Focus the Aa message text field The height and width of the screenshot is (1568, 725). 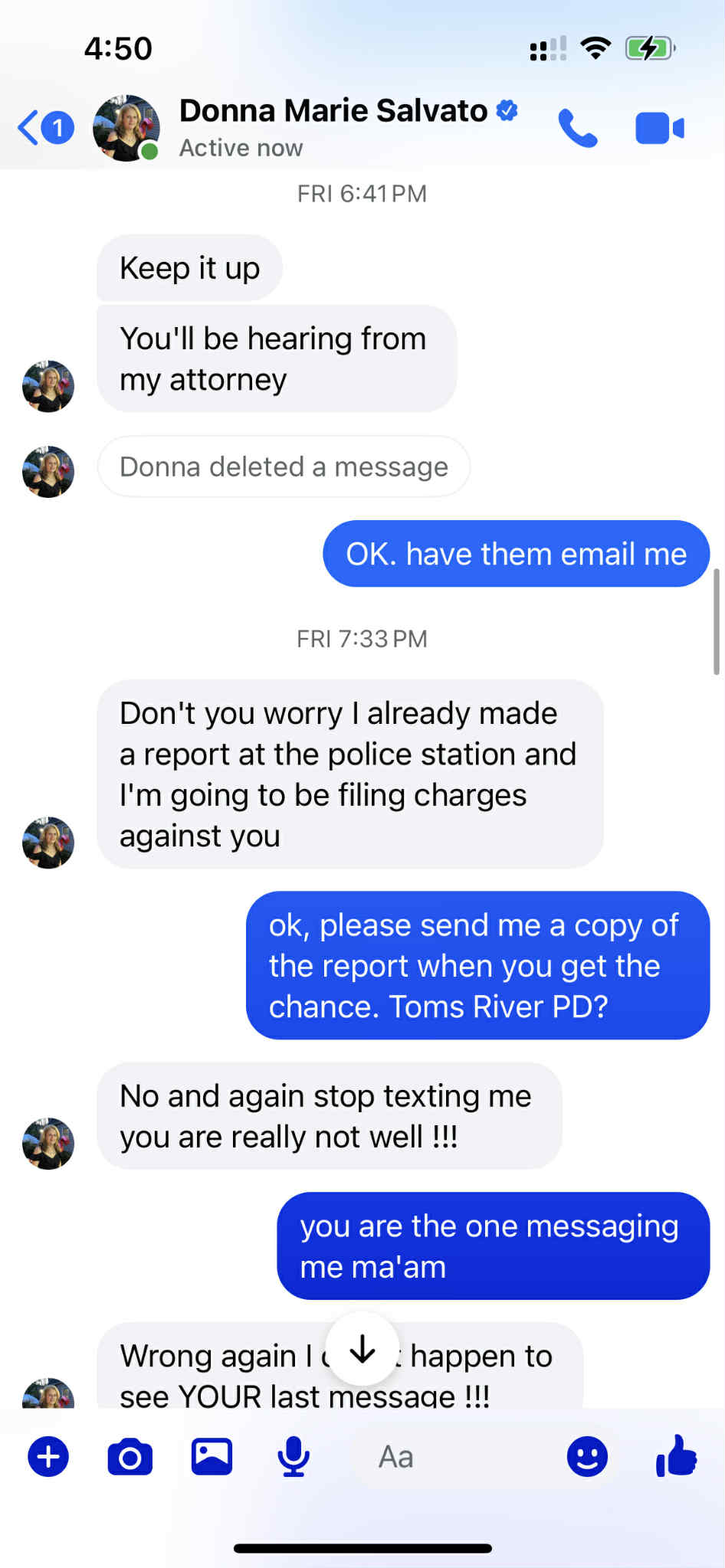point(445,1456)
